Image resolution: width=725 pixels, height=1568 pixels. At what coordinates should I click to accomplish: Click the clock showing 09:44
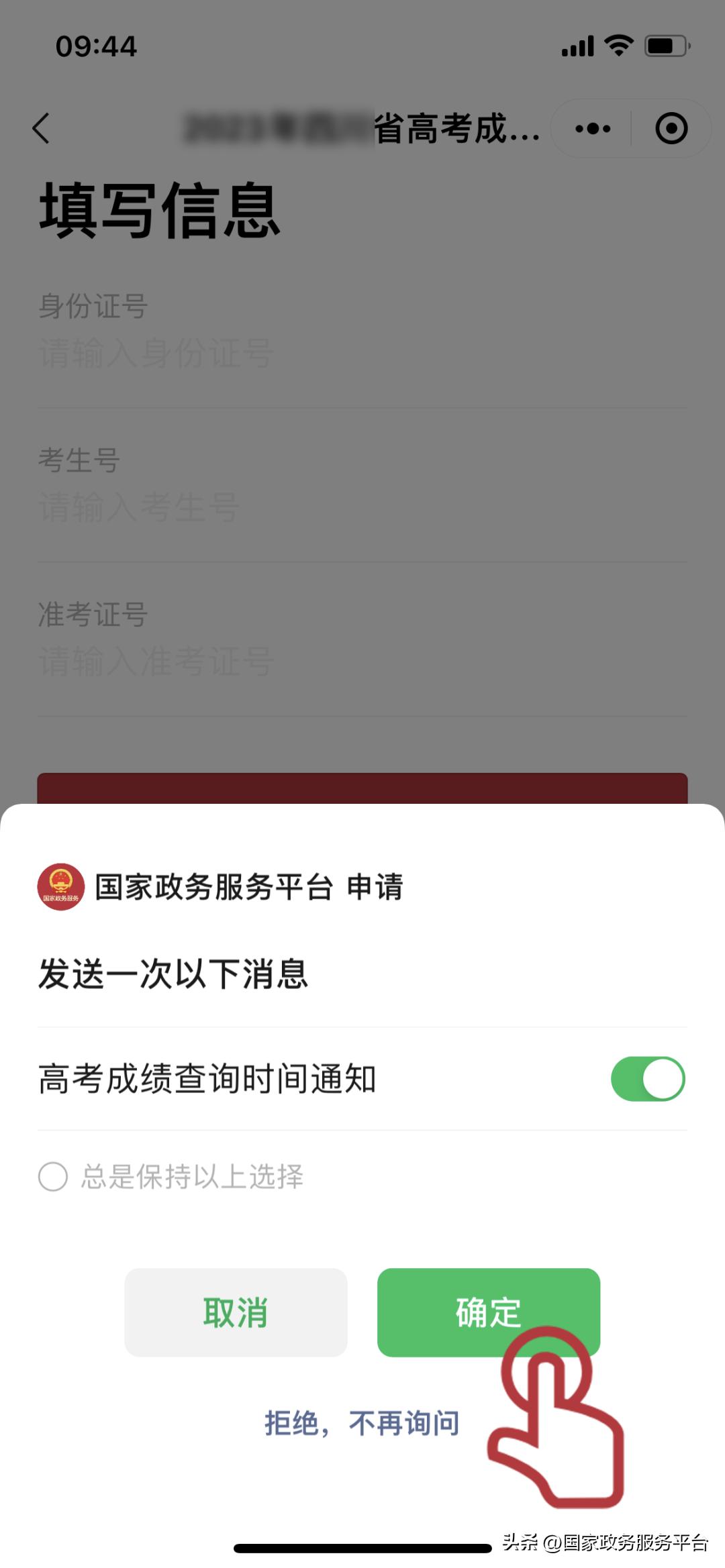pyautogui.click(x=96, y=47)
